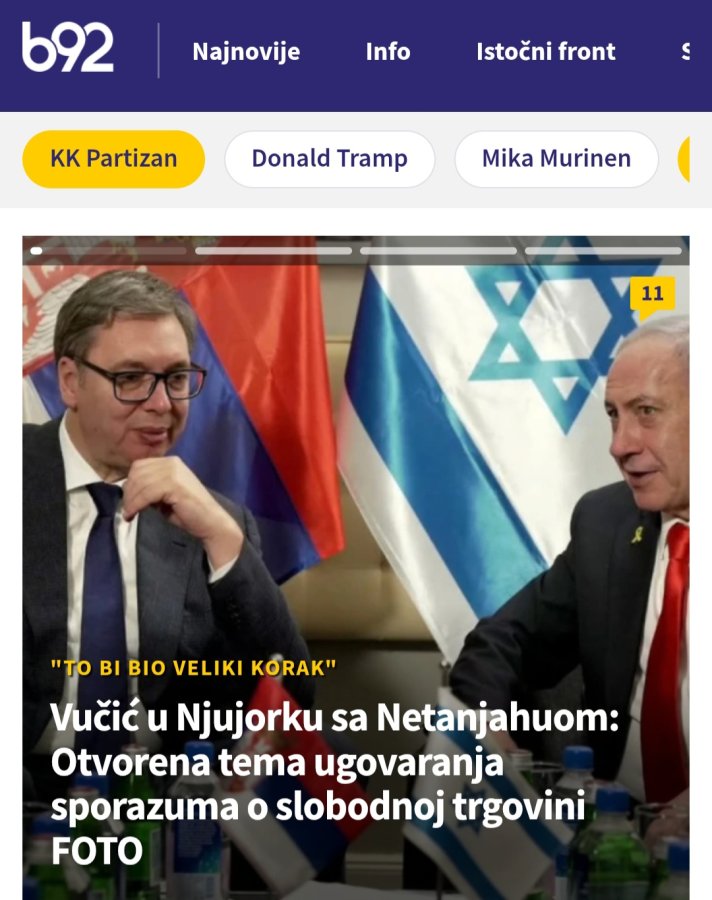The height and width of the screenshot is (900, 712).
Task: Switch to the Najnovije section
Action: click(x=246, y=52)
